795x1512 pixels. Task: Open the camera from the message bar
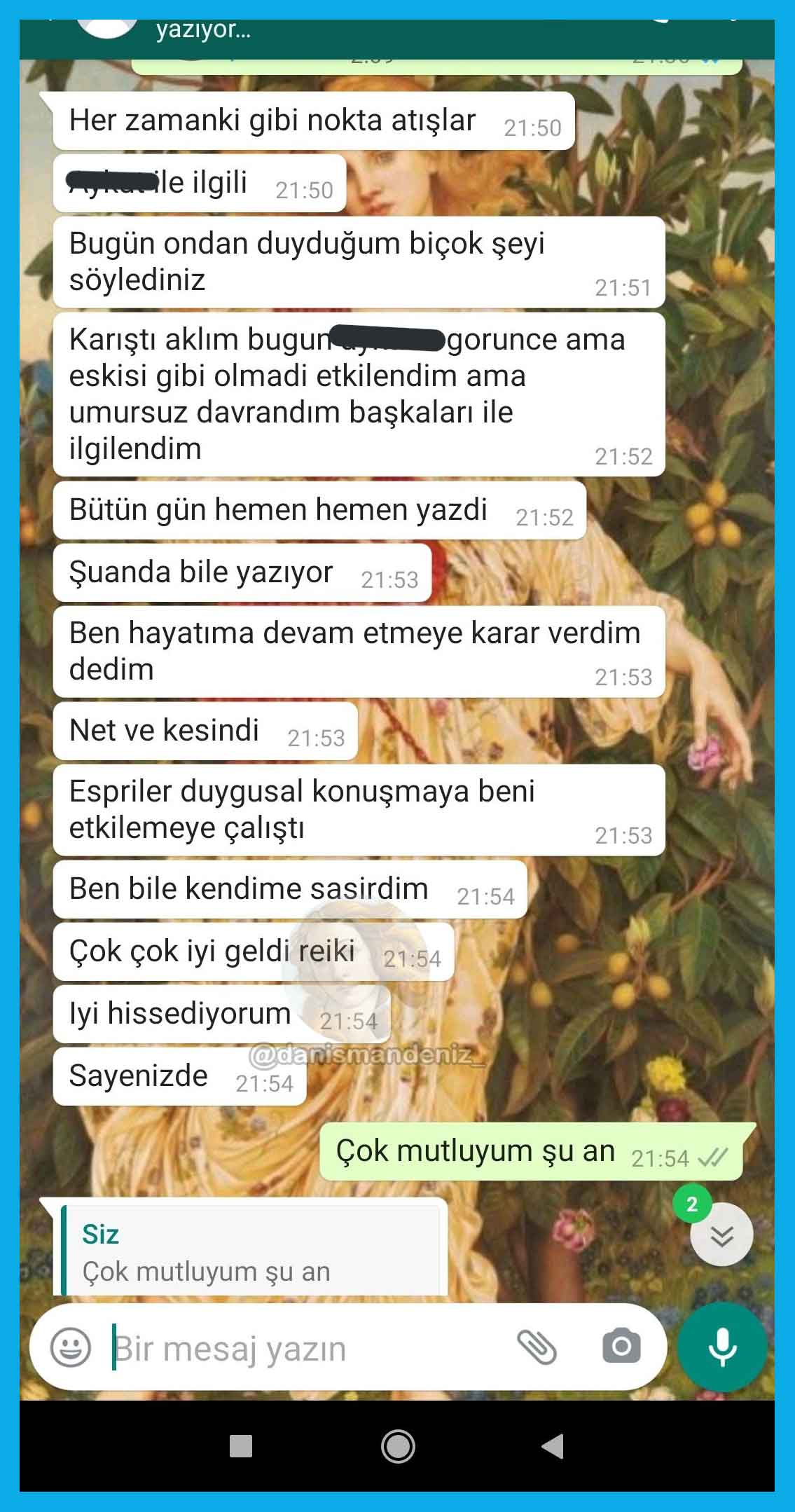click(621, 1346)
